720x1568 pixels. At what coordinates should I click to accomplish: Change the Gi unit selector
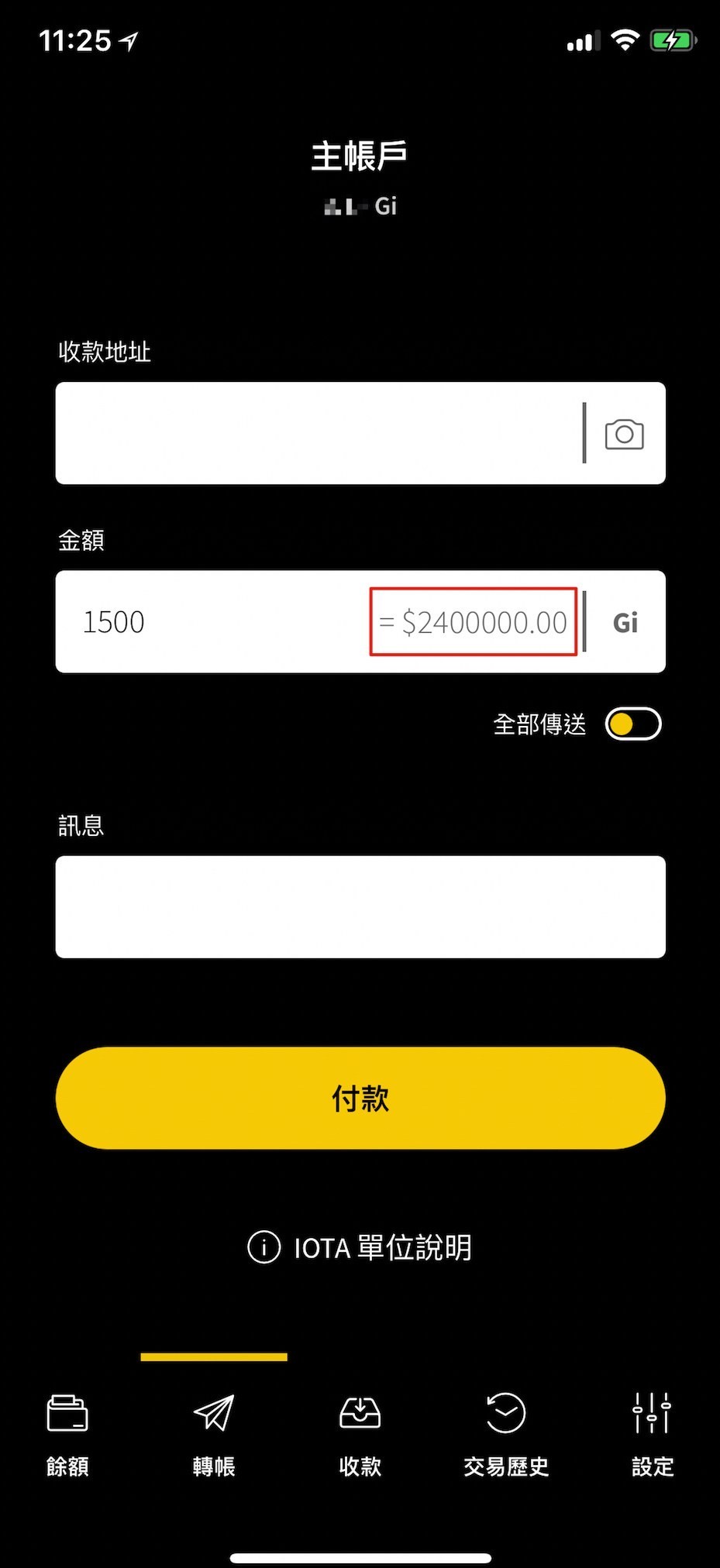click(625, 622)
